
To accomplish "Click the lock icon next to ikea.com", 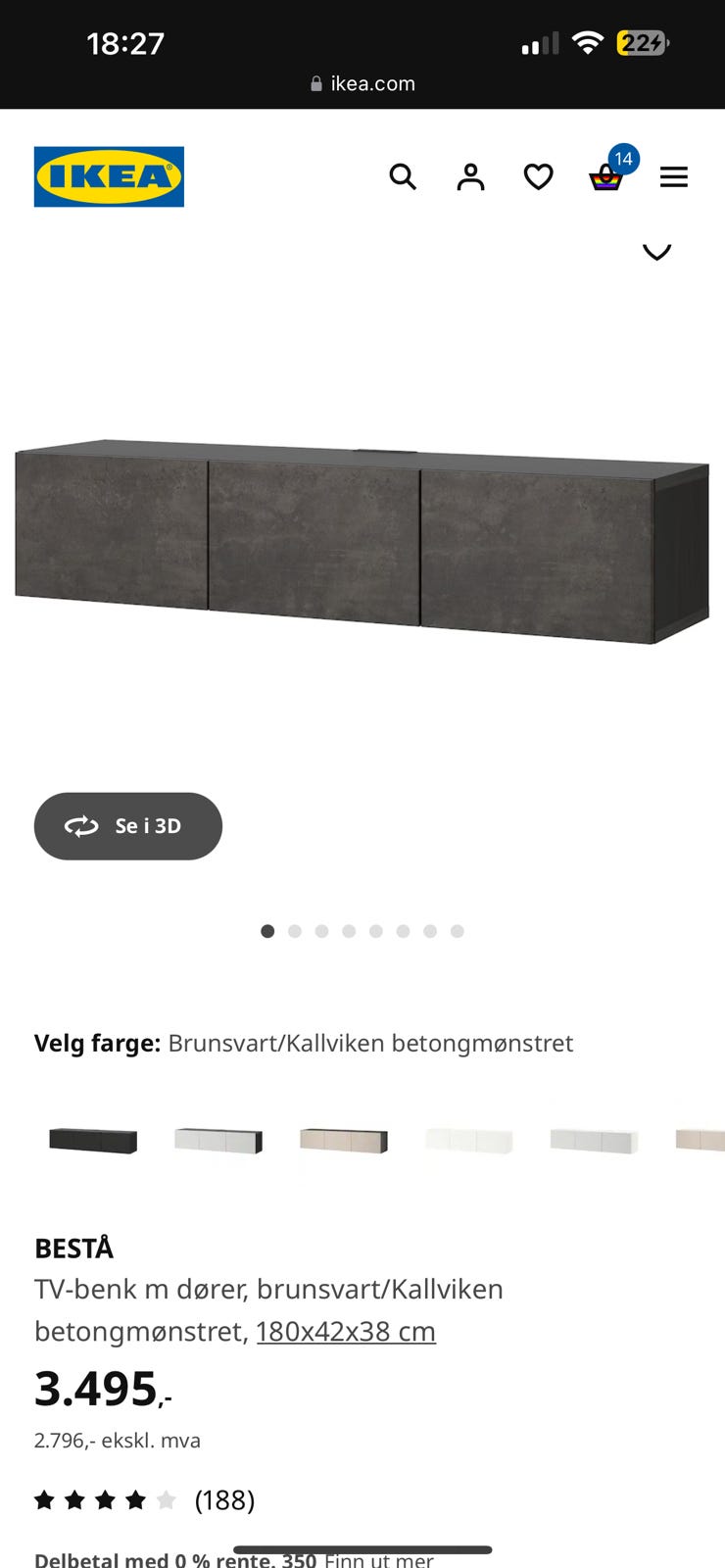I will [x=315, y=83].
